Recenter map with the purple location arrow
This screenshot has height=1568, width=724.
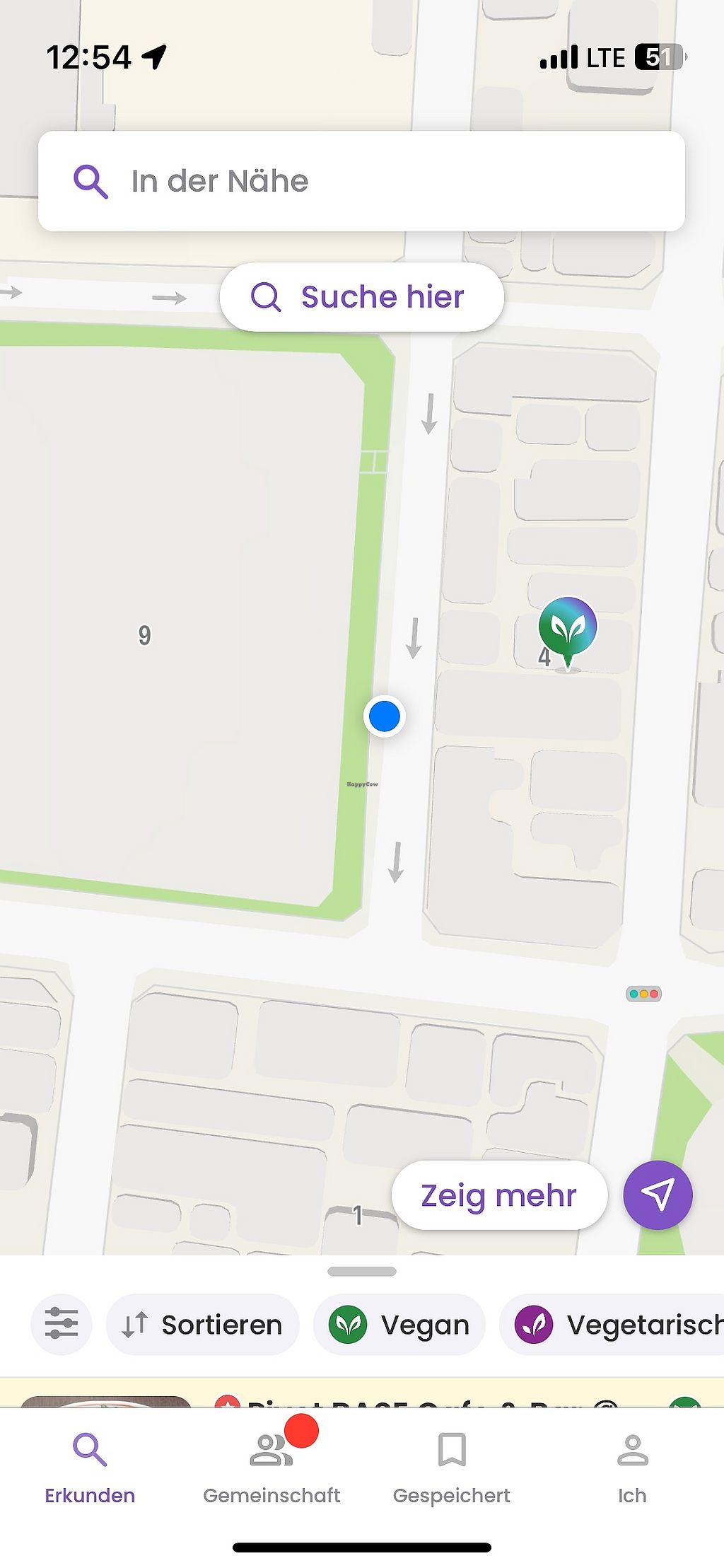(658, 1195)
